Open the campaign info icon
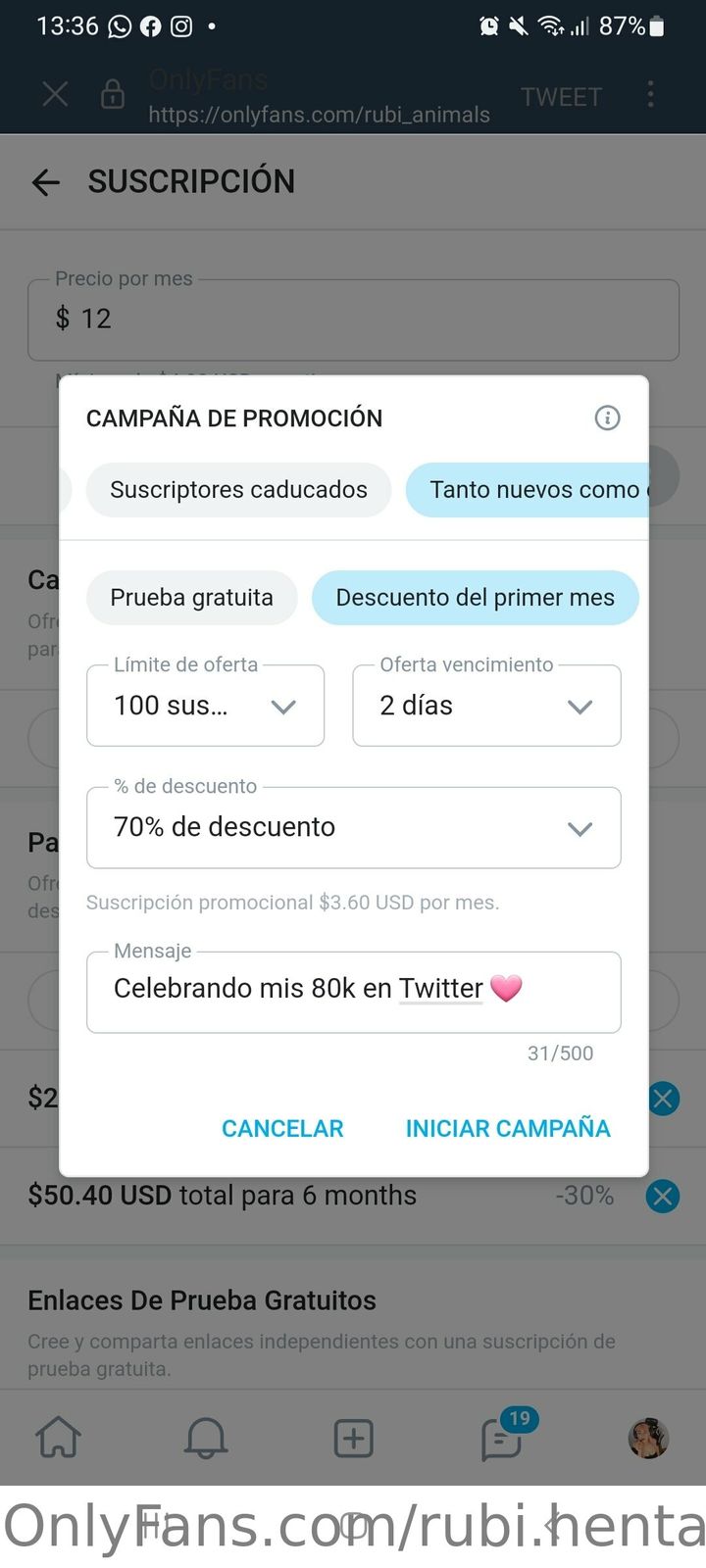706x1568 pixels. 607,418
